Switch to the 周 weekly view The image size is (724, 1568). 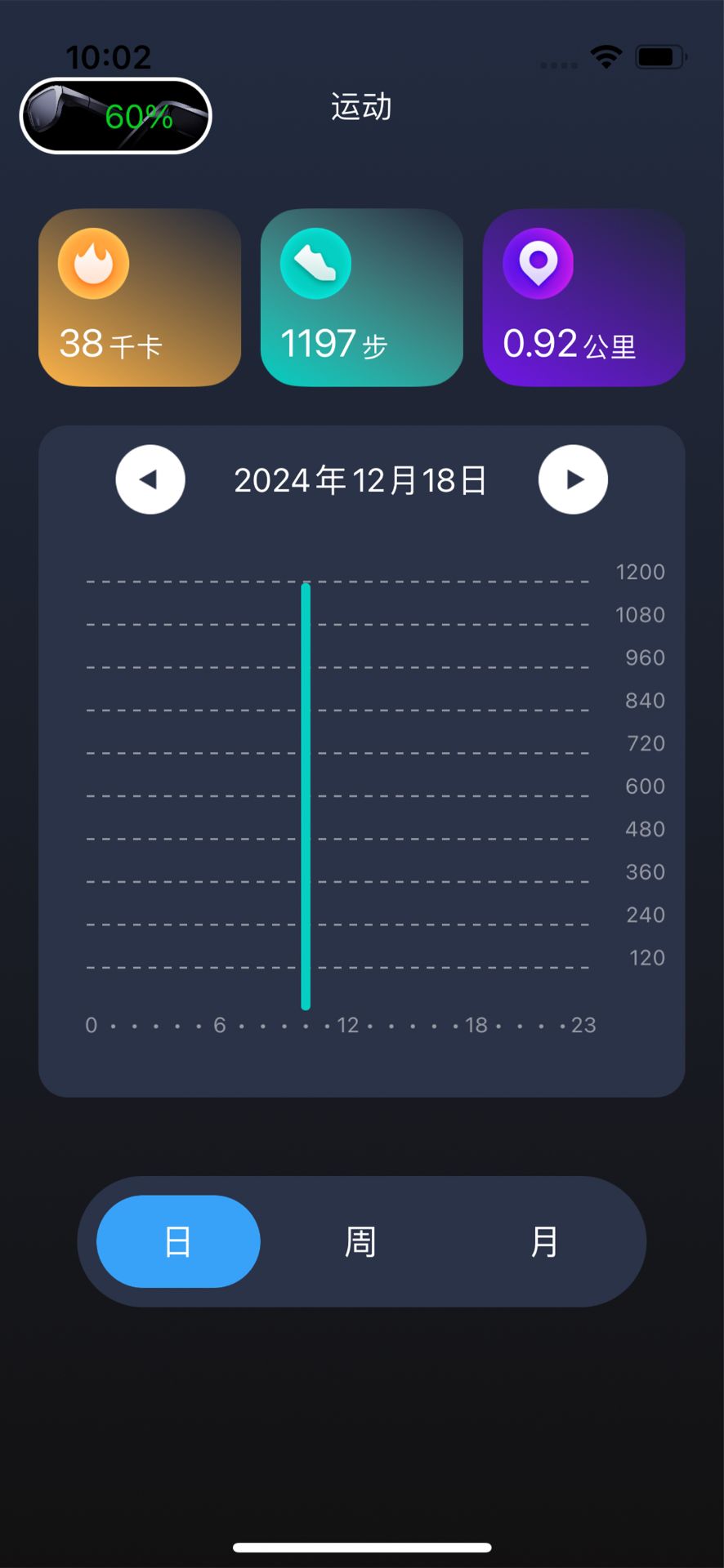[x=359, y=1241]
